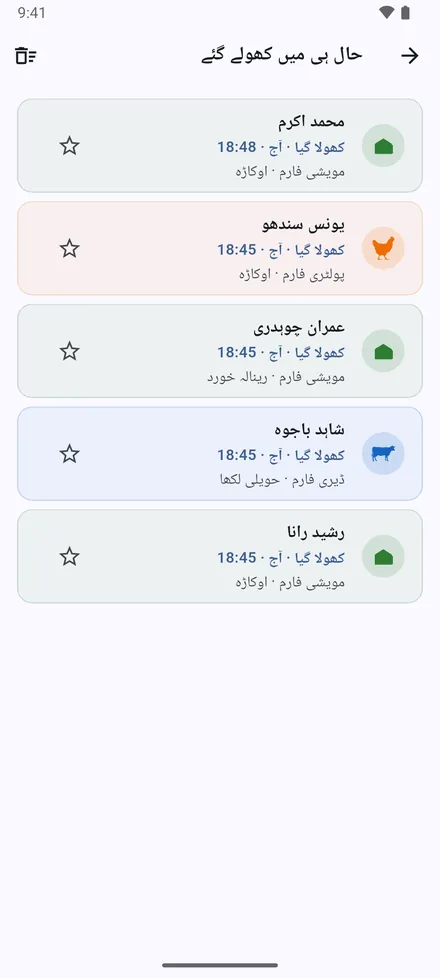The width and height of the screenshot is (440, 978).
Task: Open یونس سندھو's poultry farm card
Action: (x=220, y=248)
